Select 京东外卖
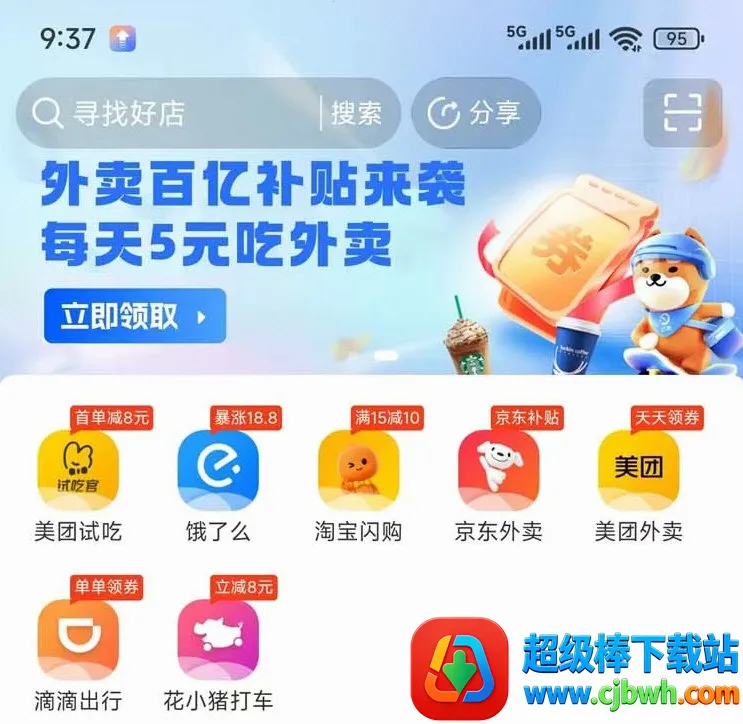 coord(498,472)
